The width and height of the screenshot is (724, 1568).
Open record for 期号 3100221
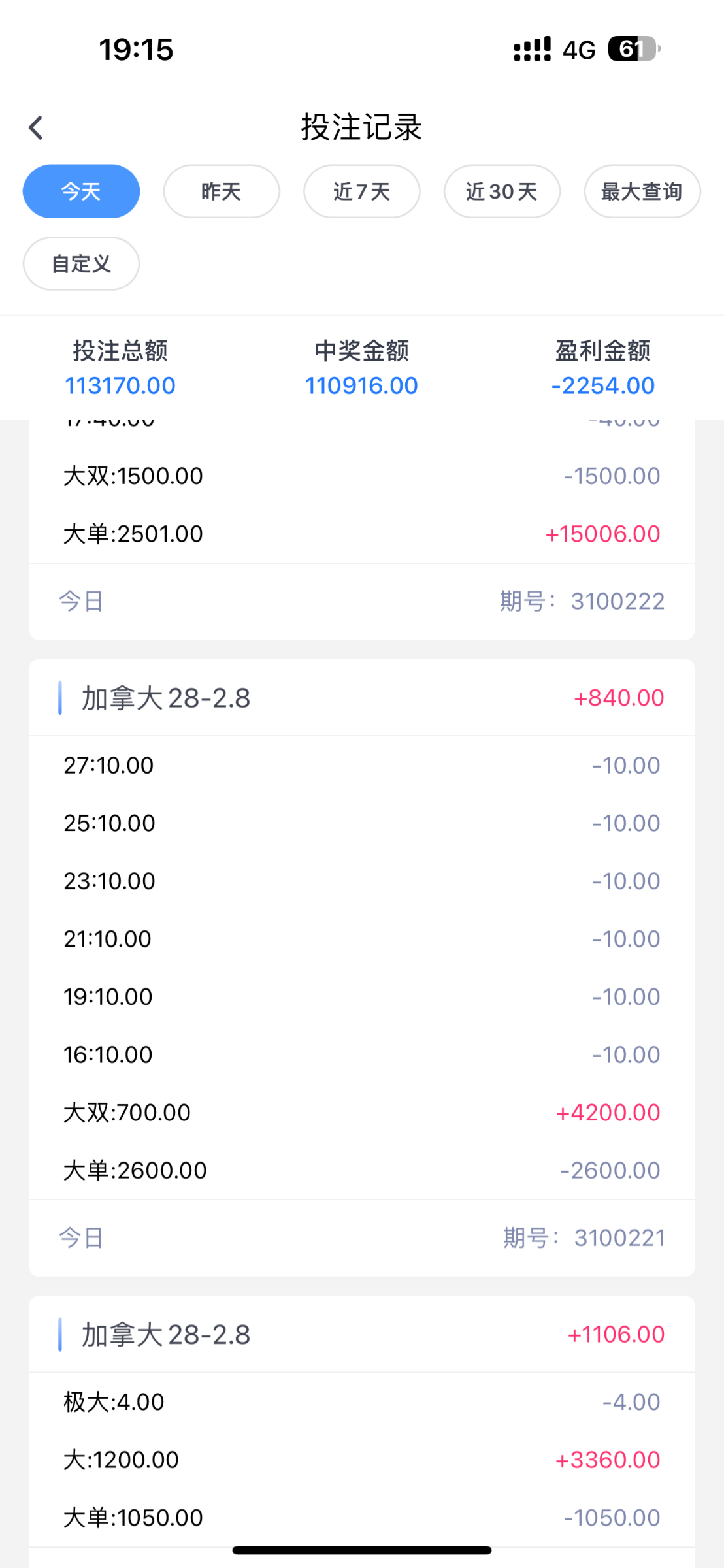tap(617, 1236)
